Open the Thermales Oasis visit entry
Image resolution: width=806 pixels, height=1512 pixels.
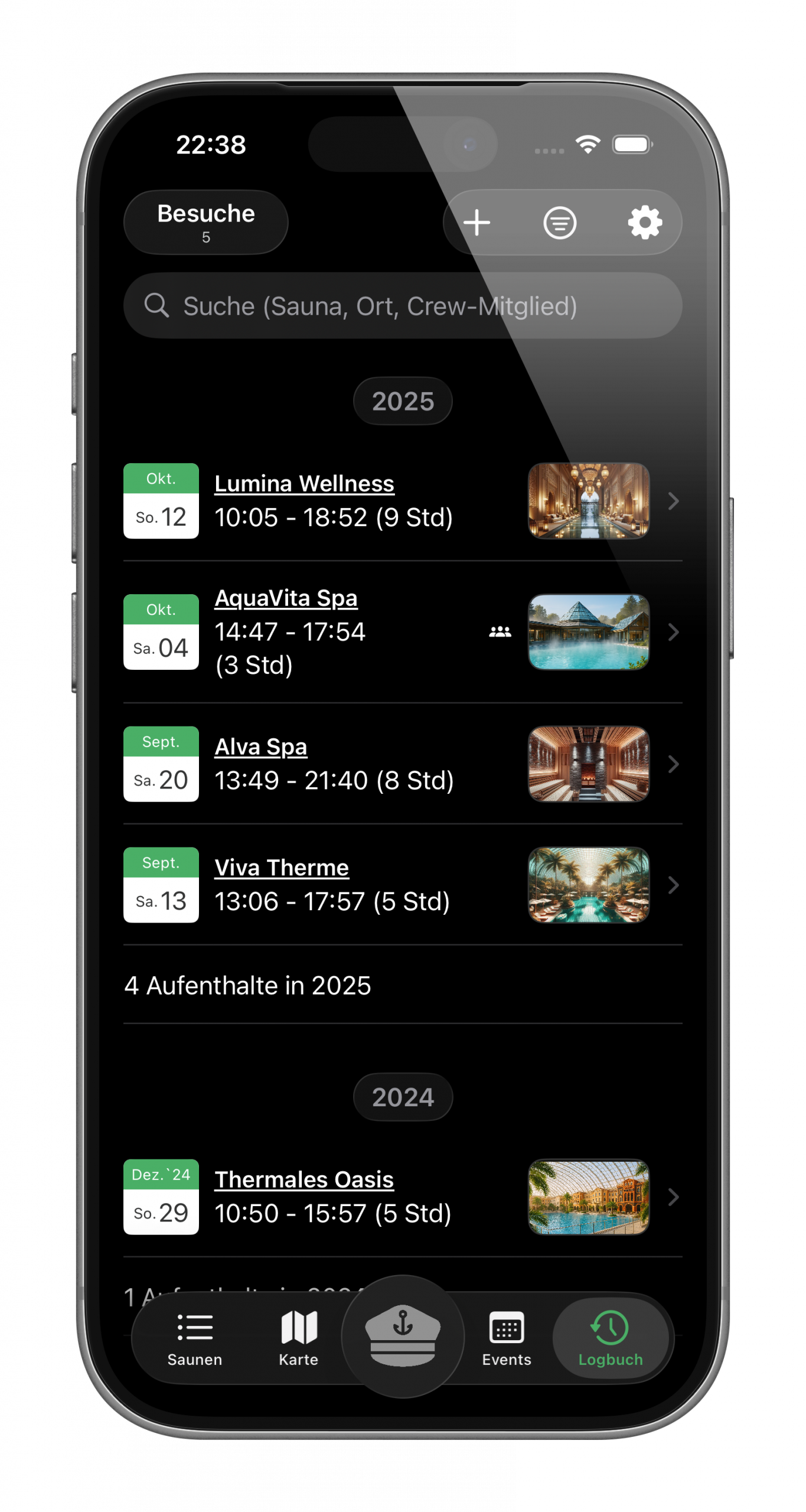coord(402,1197)
